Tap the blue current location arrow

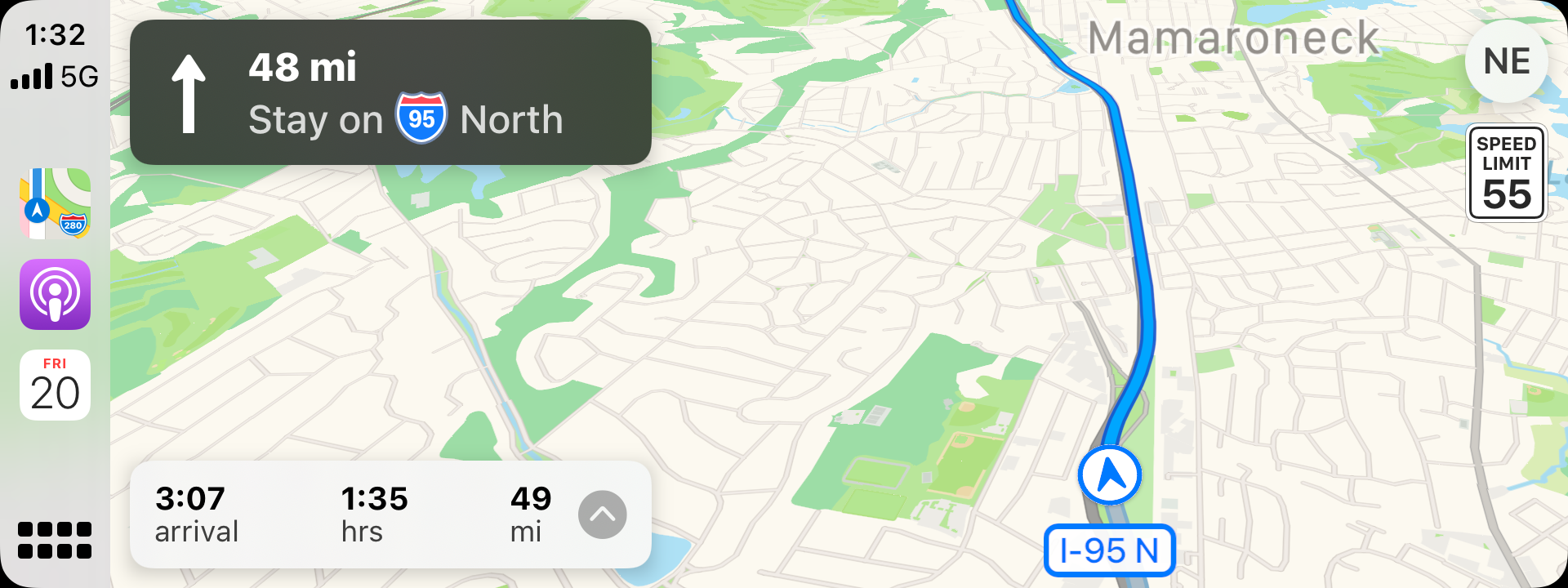coord(1109,474)
